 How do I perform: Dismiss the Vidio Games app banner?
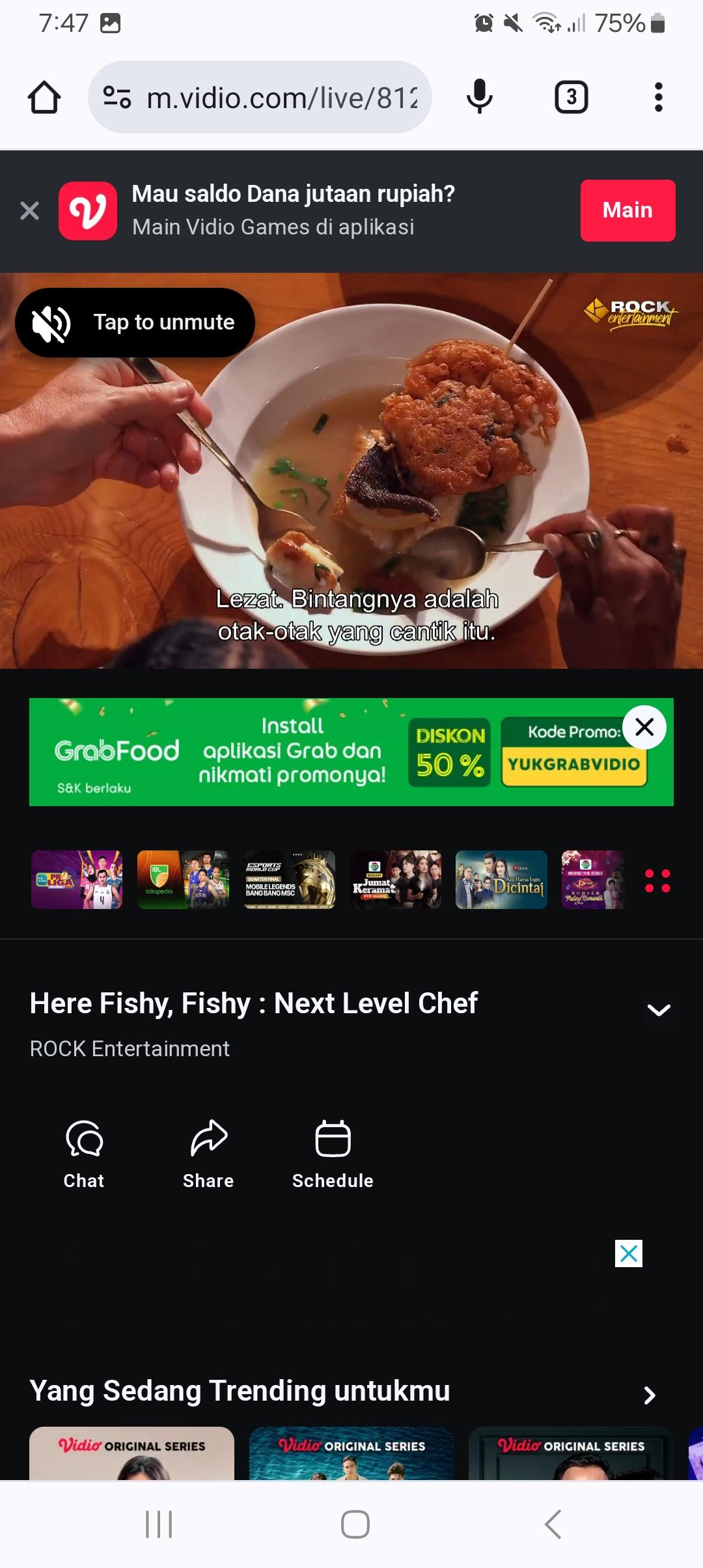pyautogui.click(x=29, y=210)
